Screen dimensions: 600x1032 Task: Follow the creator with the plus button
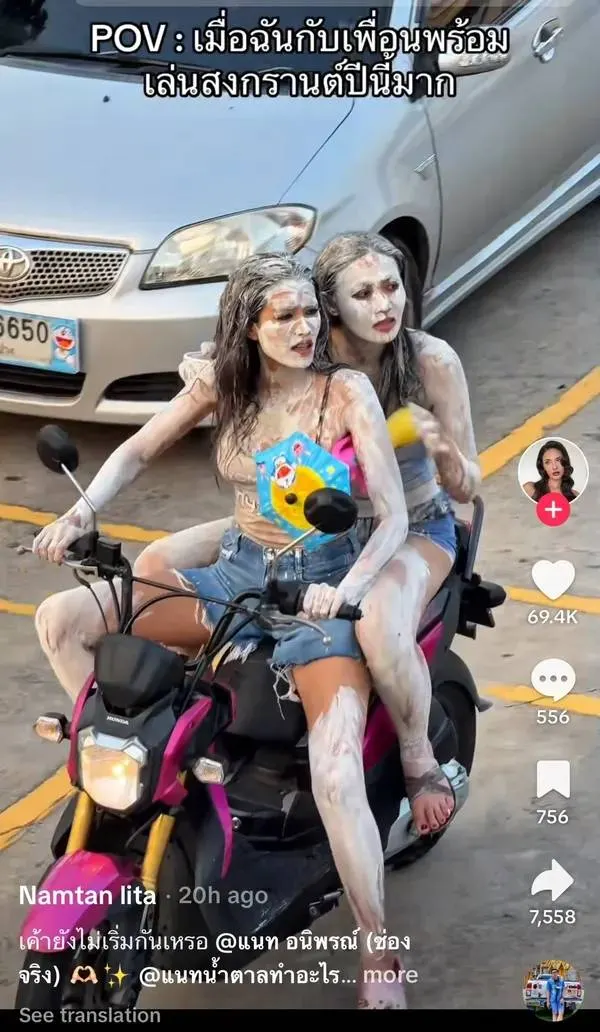553,509
